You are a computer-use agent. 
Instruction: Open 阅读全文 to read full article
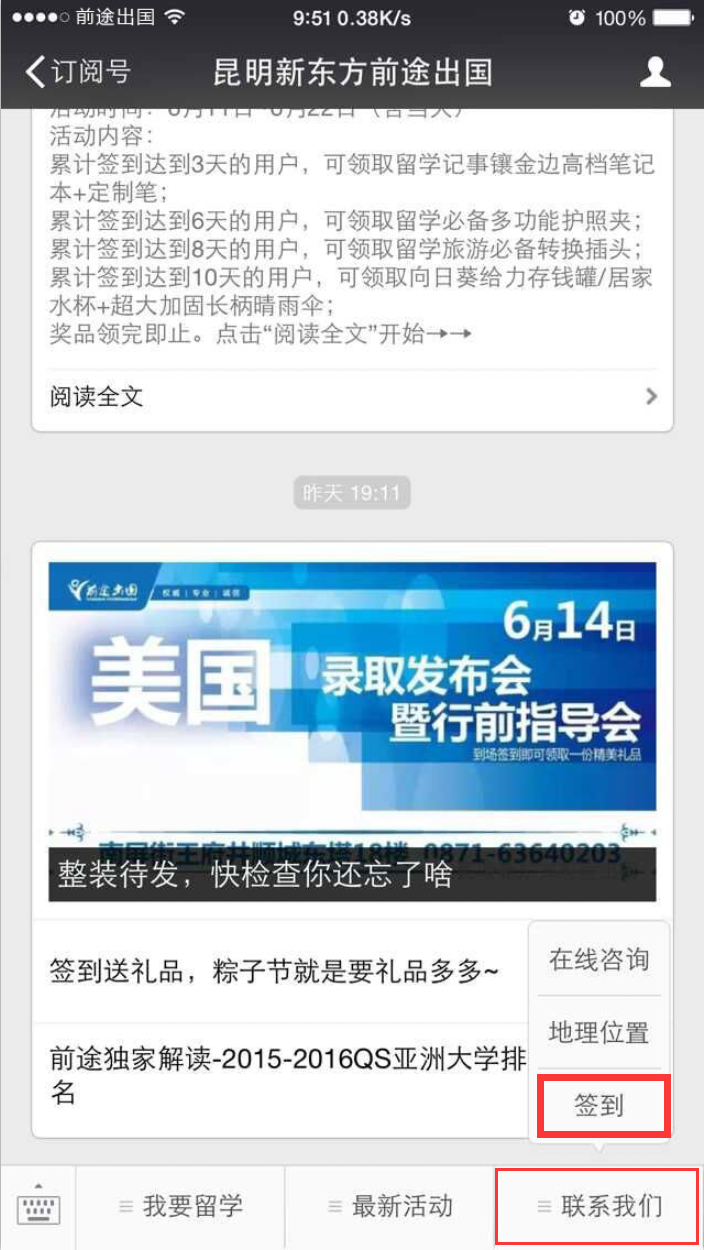click(352, 397)
